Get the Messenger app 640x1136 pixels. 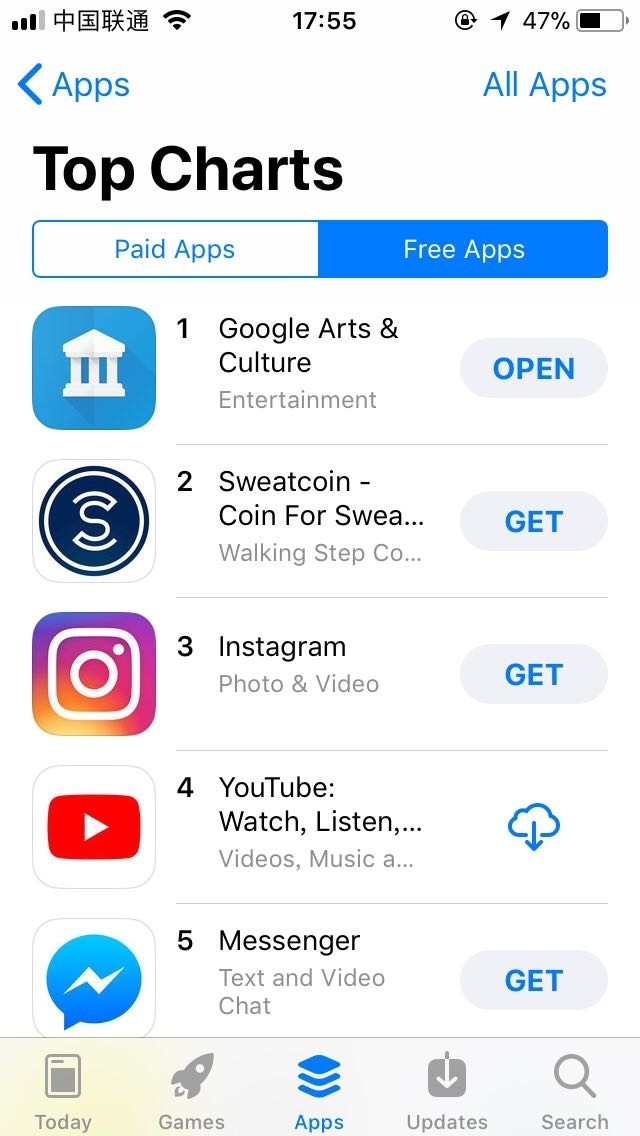tap(533, 980)
